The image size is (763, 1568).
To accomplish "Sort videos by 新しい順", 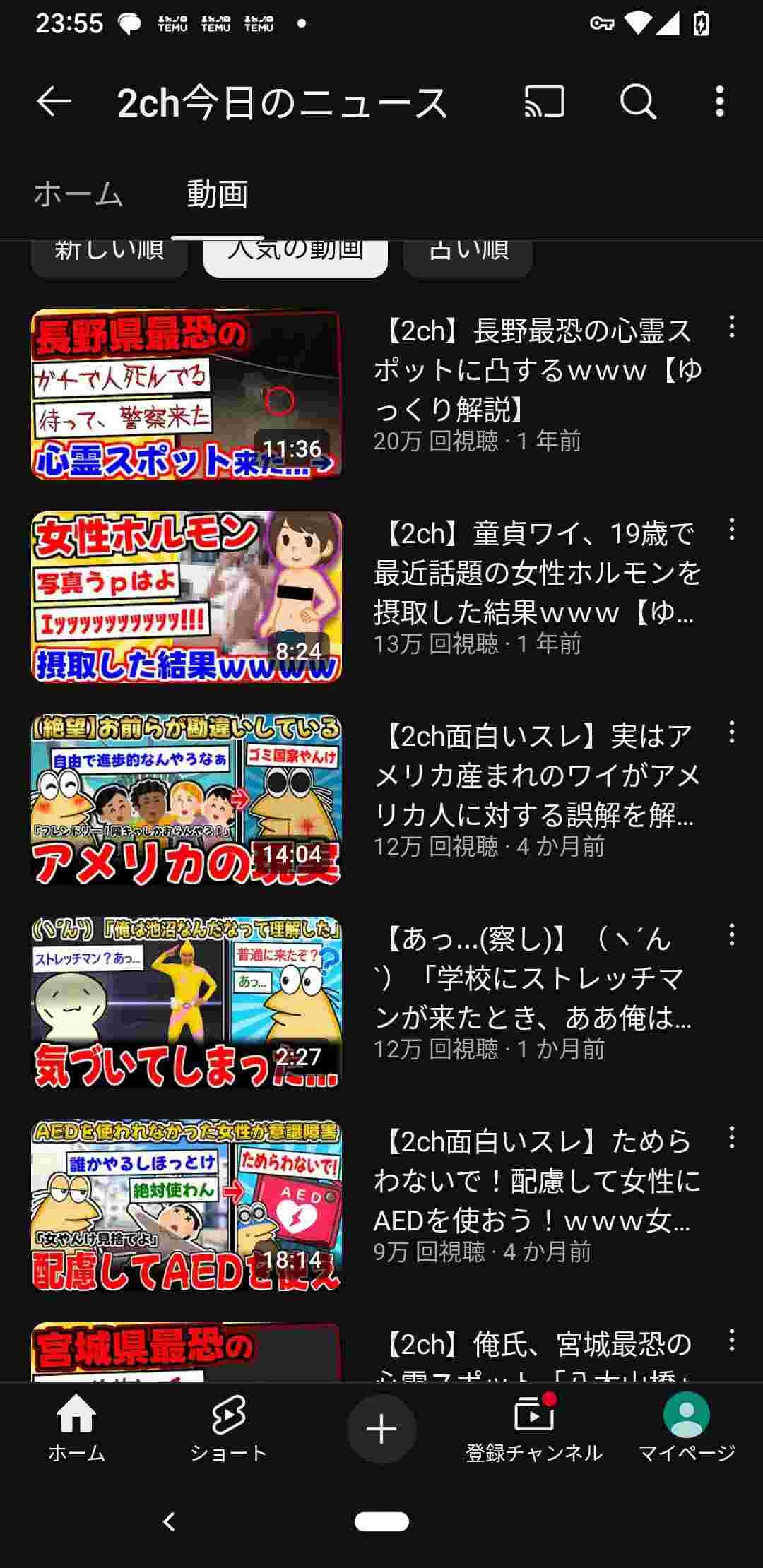I will coord(110,256).
